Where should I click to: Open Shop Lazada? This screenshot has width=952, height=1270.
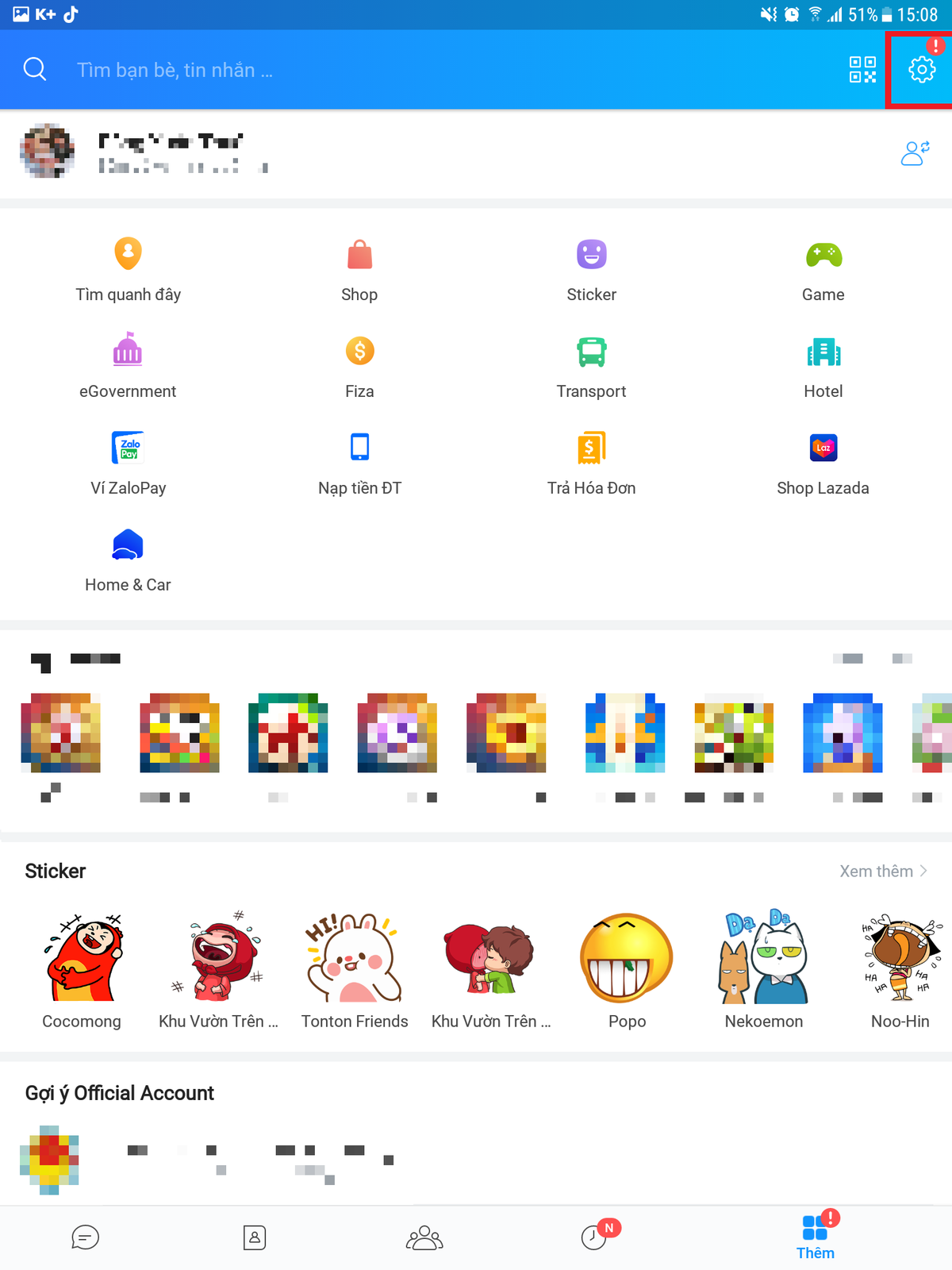pos(823,464)
